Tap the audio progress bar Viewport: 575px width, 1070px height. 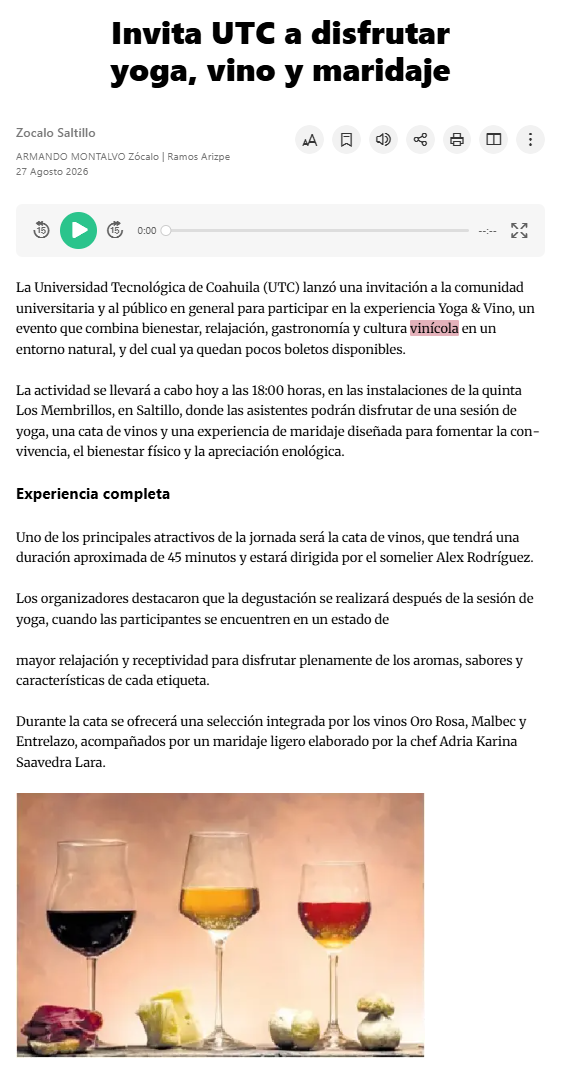click(x=317, y=231)
